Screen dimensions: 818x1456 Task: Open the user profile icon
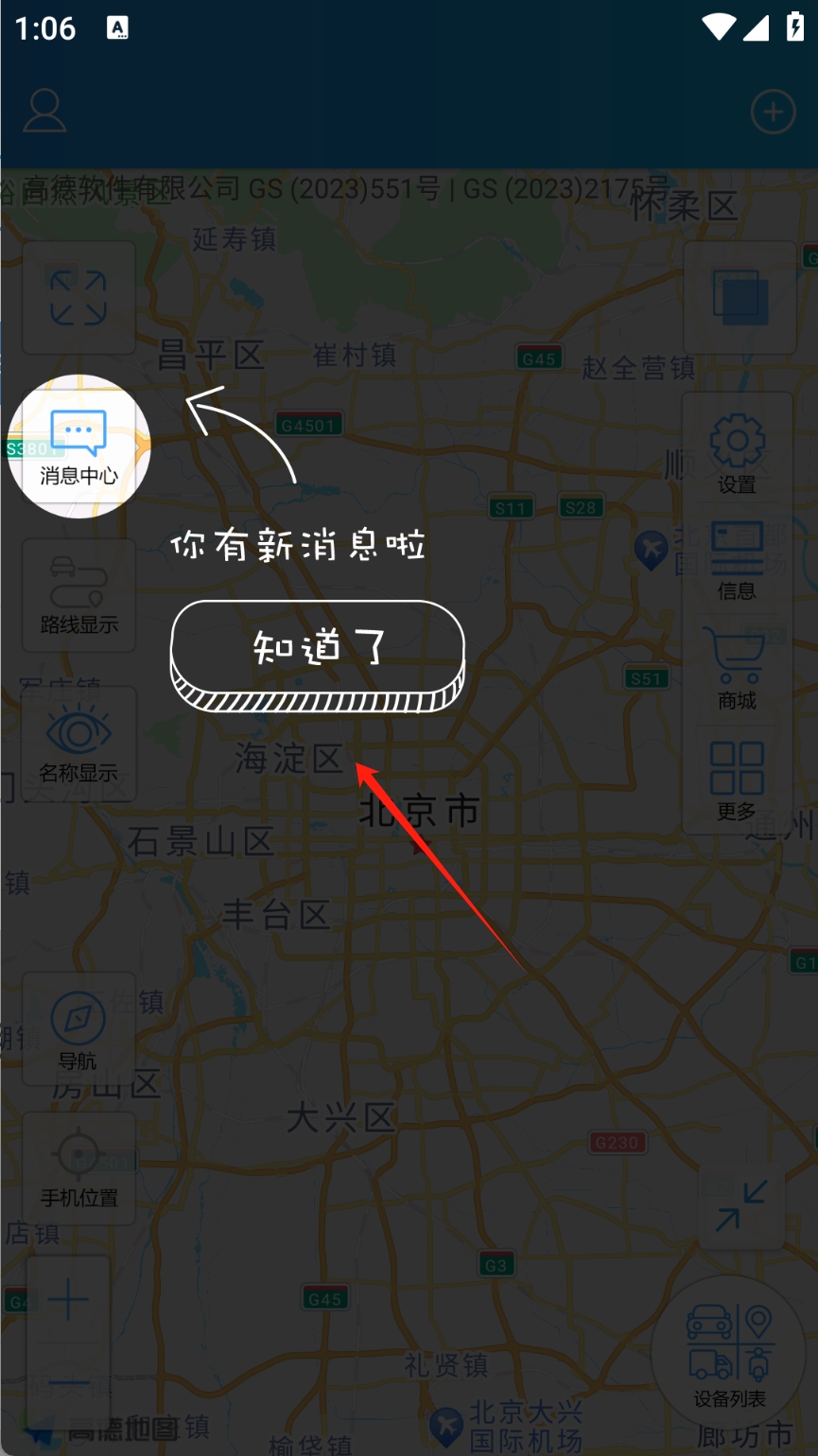click(x=44, y=112)
